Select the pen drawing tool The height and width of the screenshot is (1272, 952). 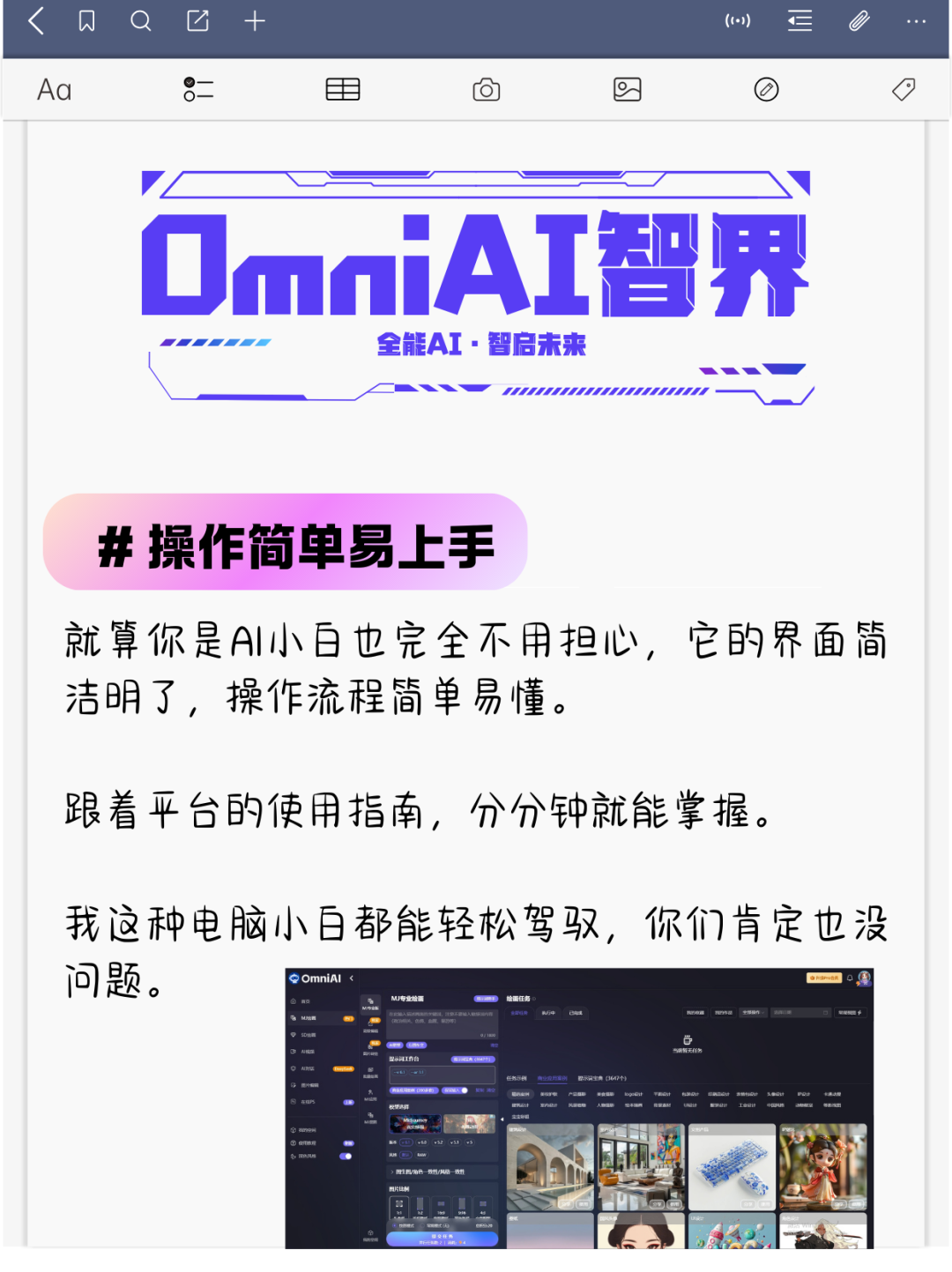click(766, 90)
